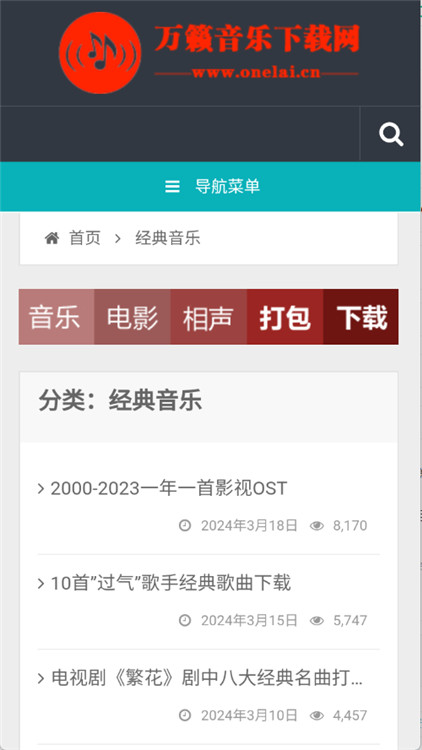This screenshot has width=422, height=750.
Task: Open the 相声 banner tile
Action: coord(209,317)
